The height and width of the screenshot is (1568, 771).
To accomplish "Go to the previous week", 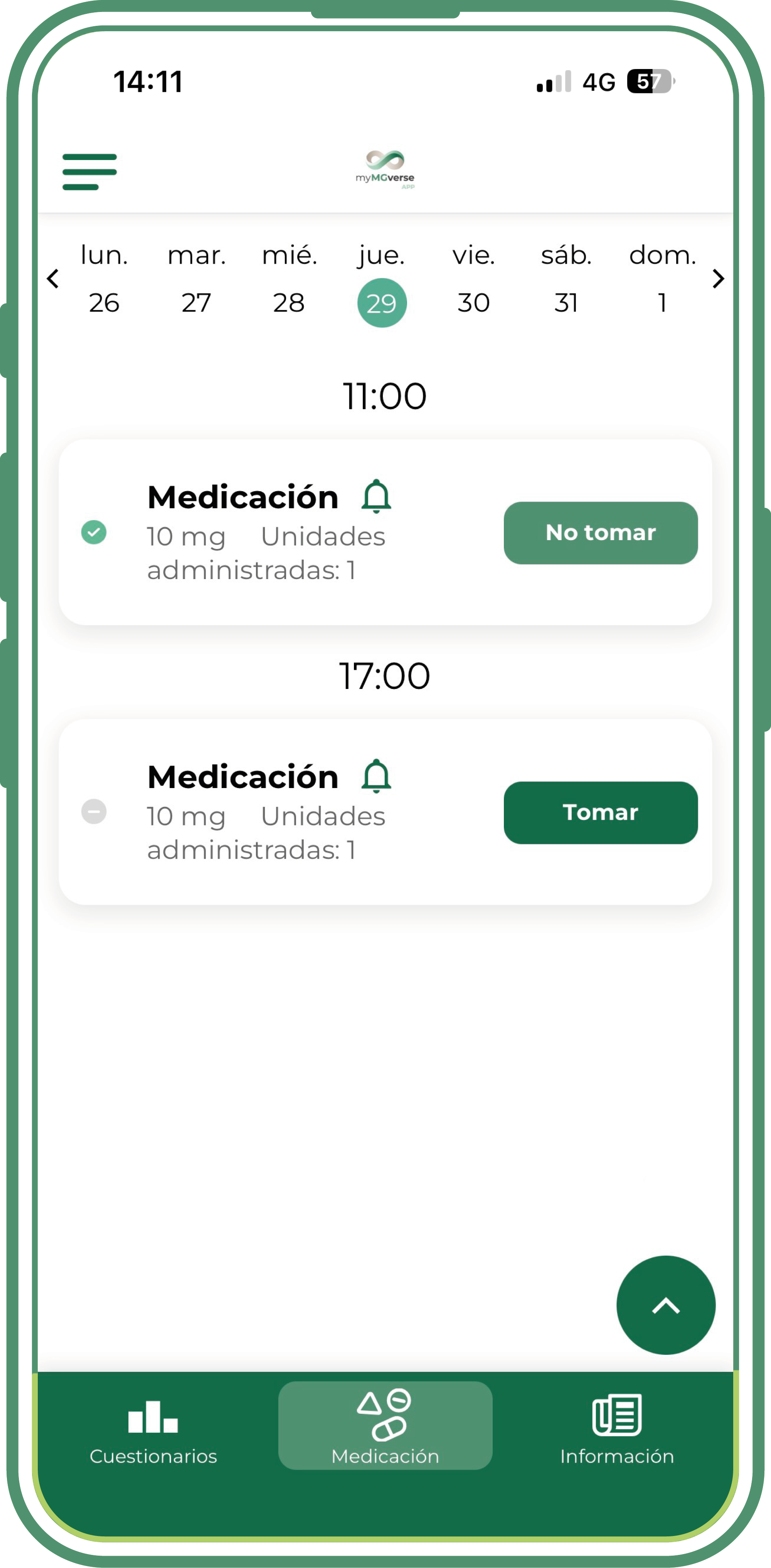I will coord(53,279).
